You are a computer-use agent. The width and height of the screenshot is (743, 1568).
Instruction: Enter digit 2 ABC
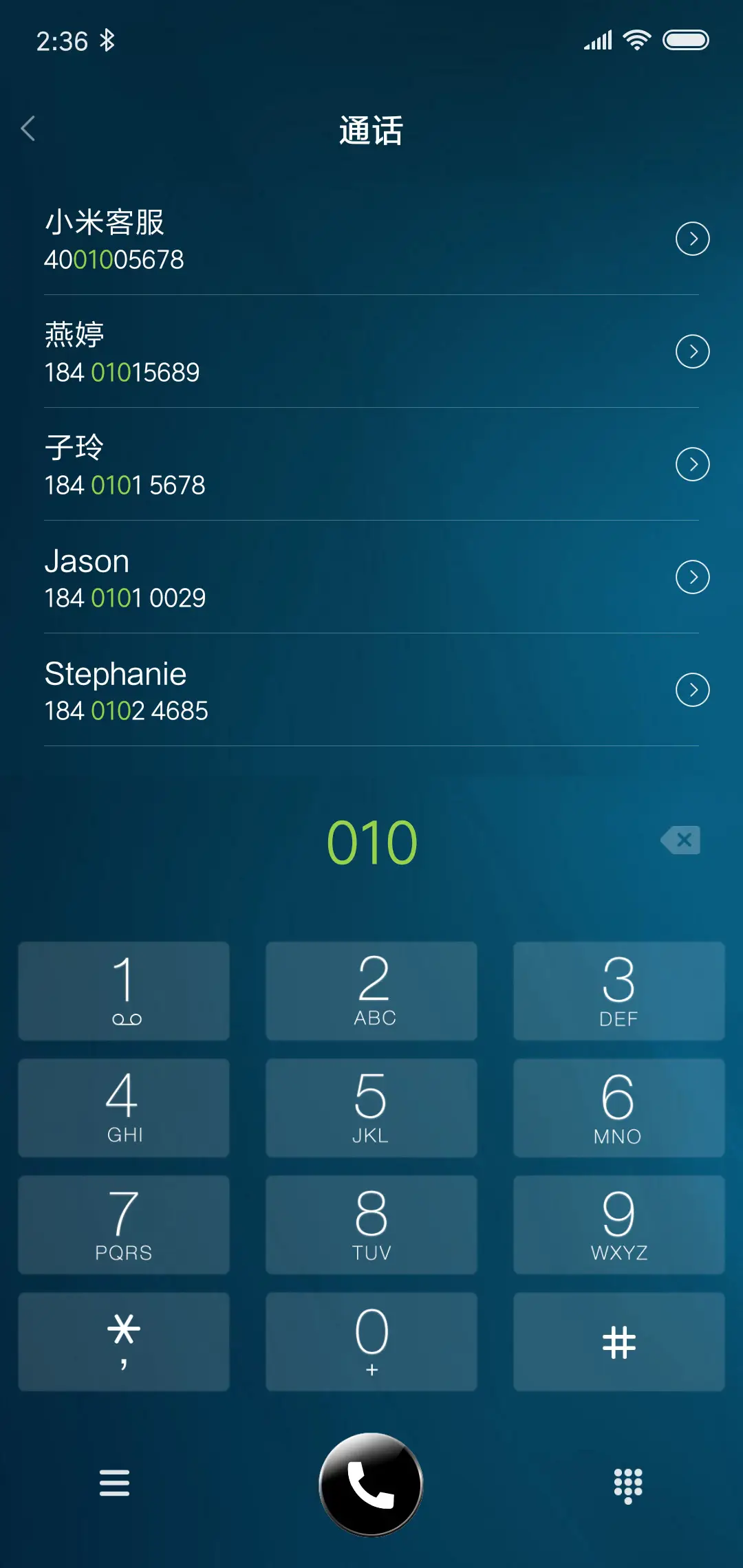pyautogui.click(x=371, y=990)
